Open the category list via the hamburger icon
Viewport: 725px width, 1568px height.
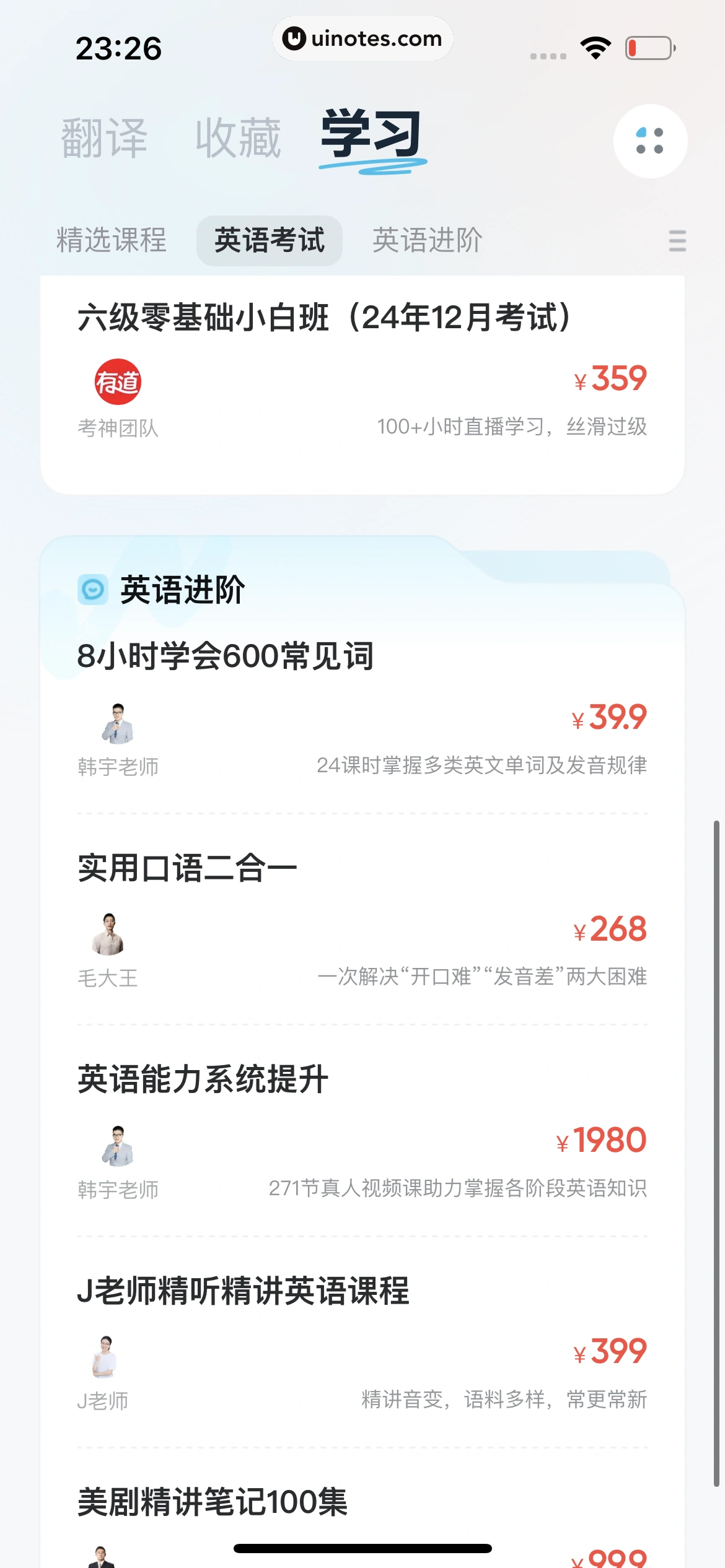(678, 242)
